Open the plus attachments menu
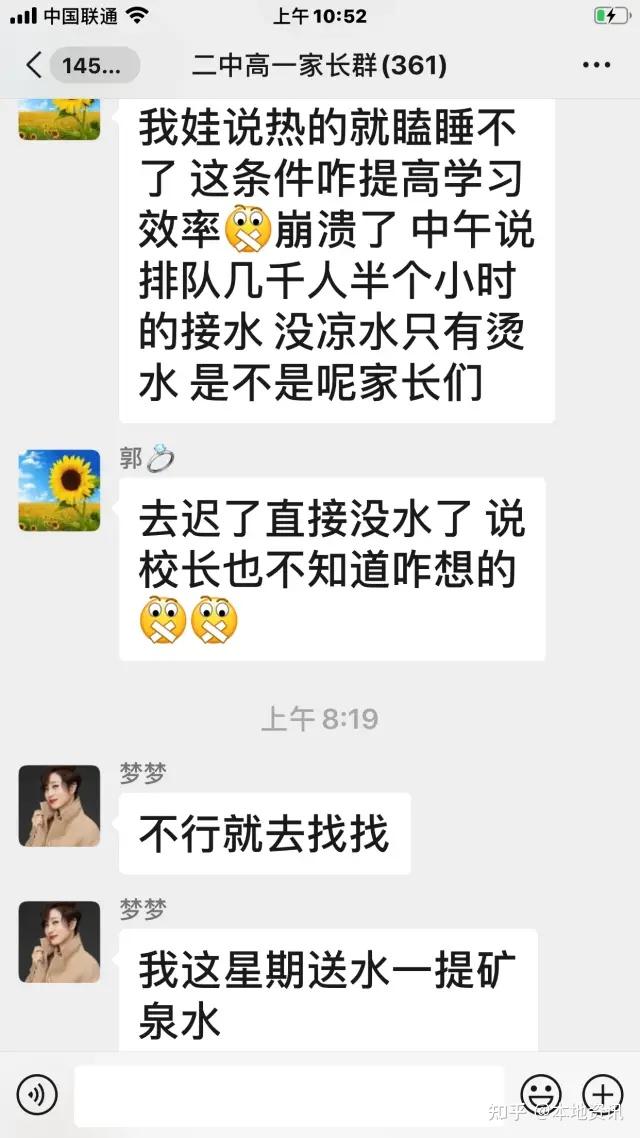 coord(602,1096)
